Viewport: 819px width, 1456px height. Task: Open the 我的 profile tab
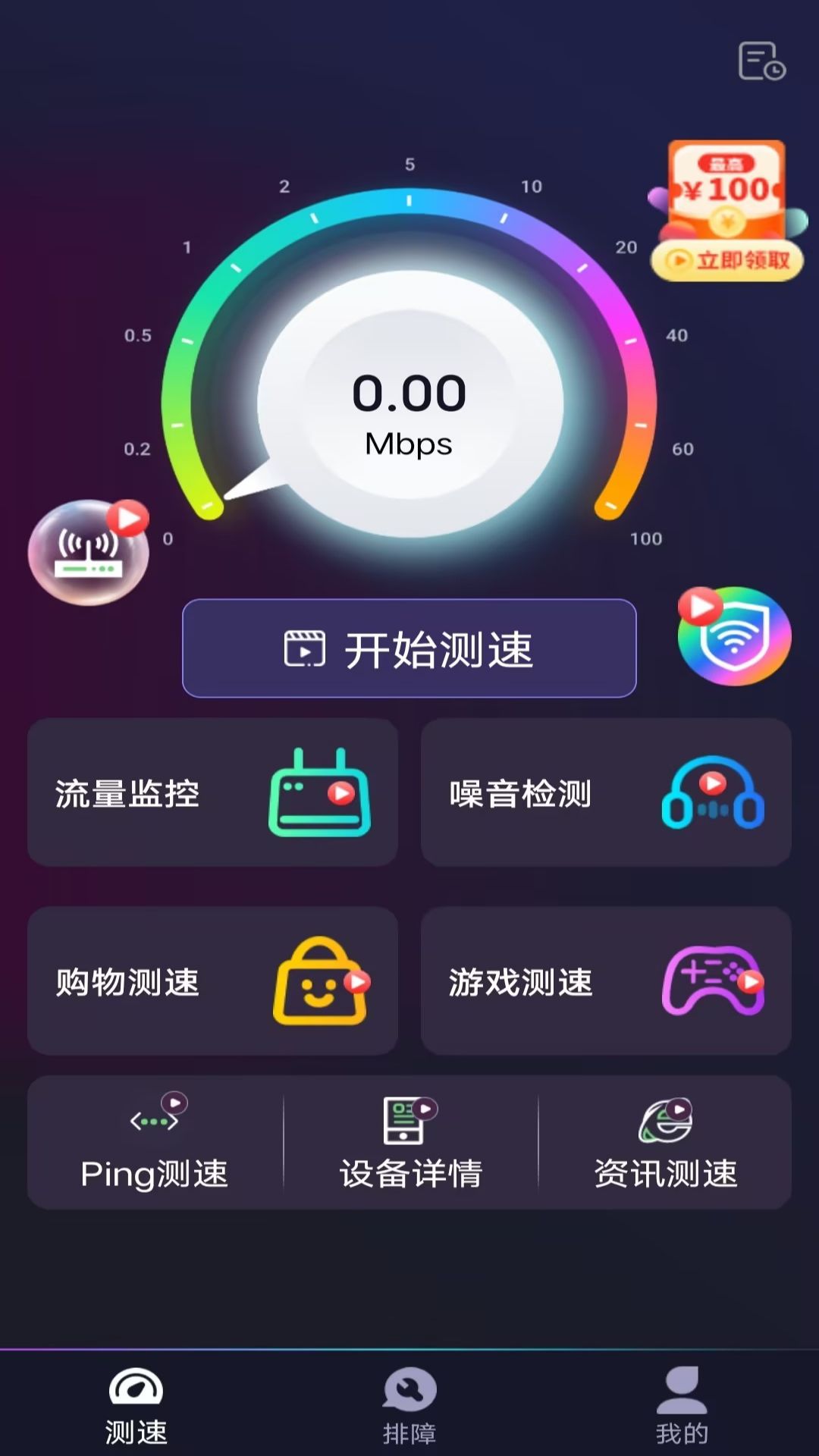pos(680,1407)
